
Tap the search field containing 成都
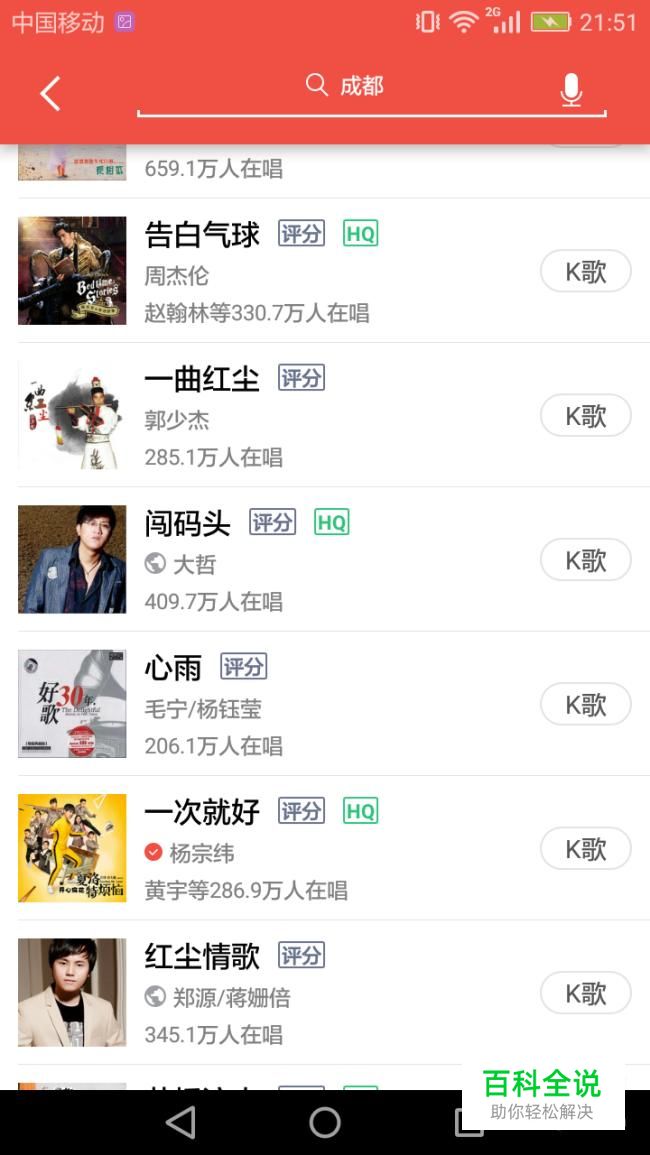coord(345,87)
